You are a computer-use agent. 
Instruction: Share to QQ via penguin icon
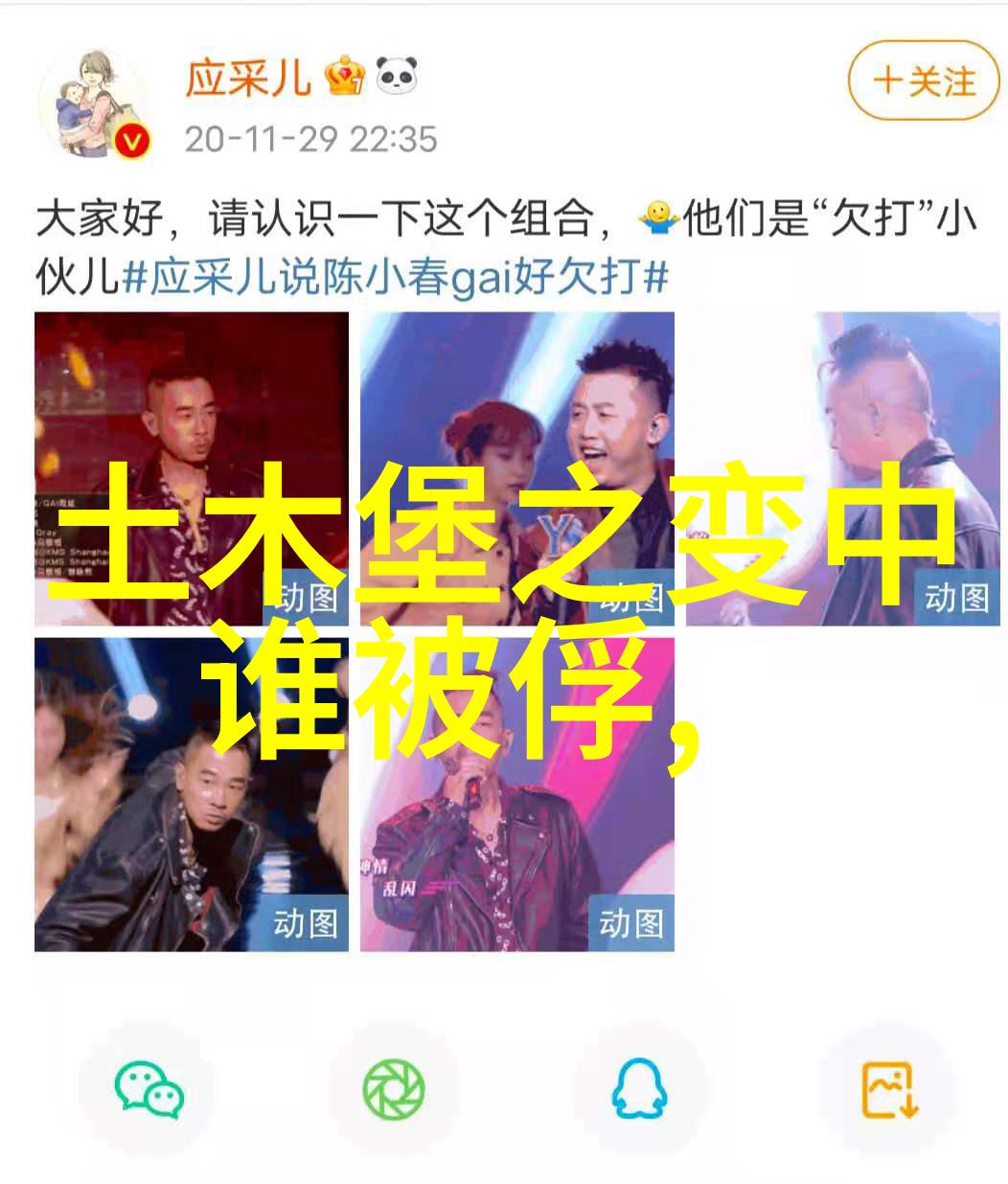tap(639, 1090)
